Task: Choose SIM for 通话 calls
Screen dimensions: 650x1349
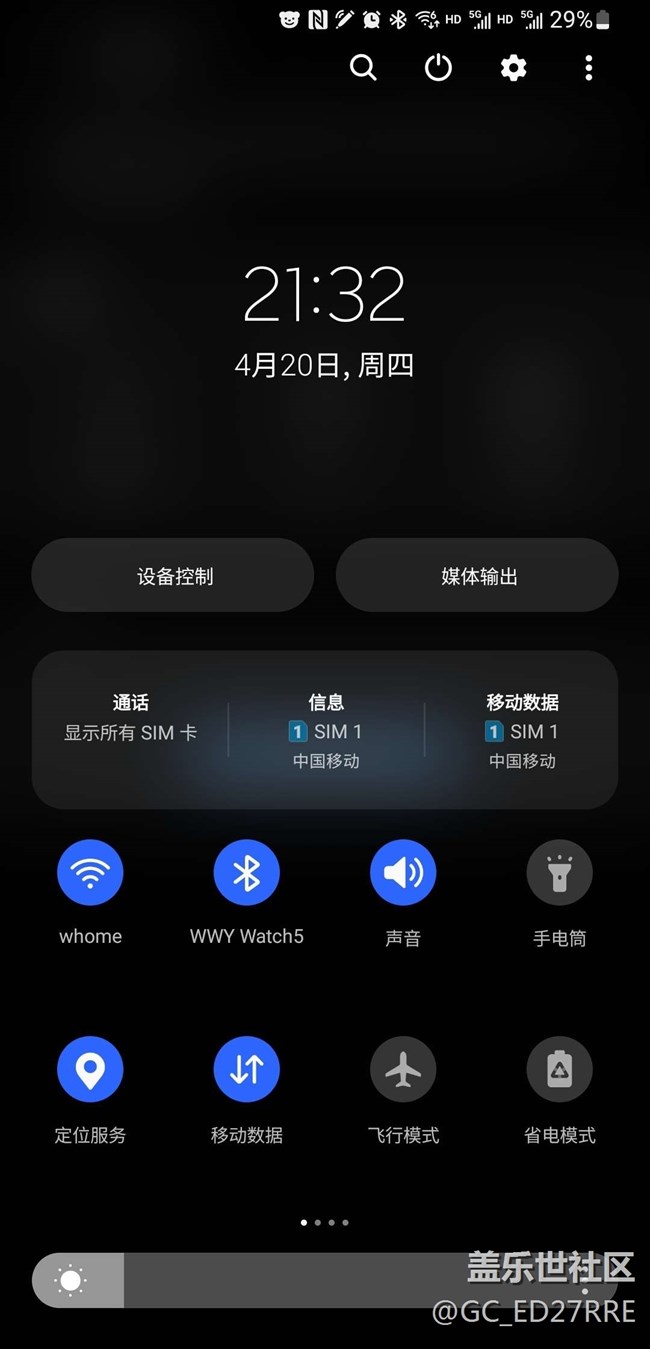Action: (x=131, y=718)
